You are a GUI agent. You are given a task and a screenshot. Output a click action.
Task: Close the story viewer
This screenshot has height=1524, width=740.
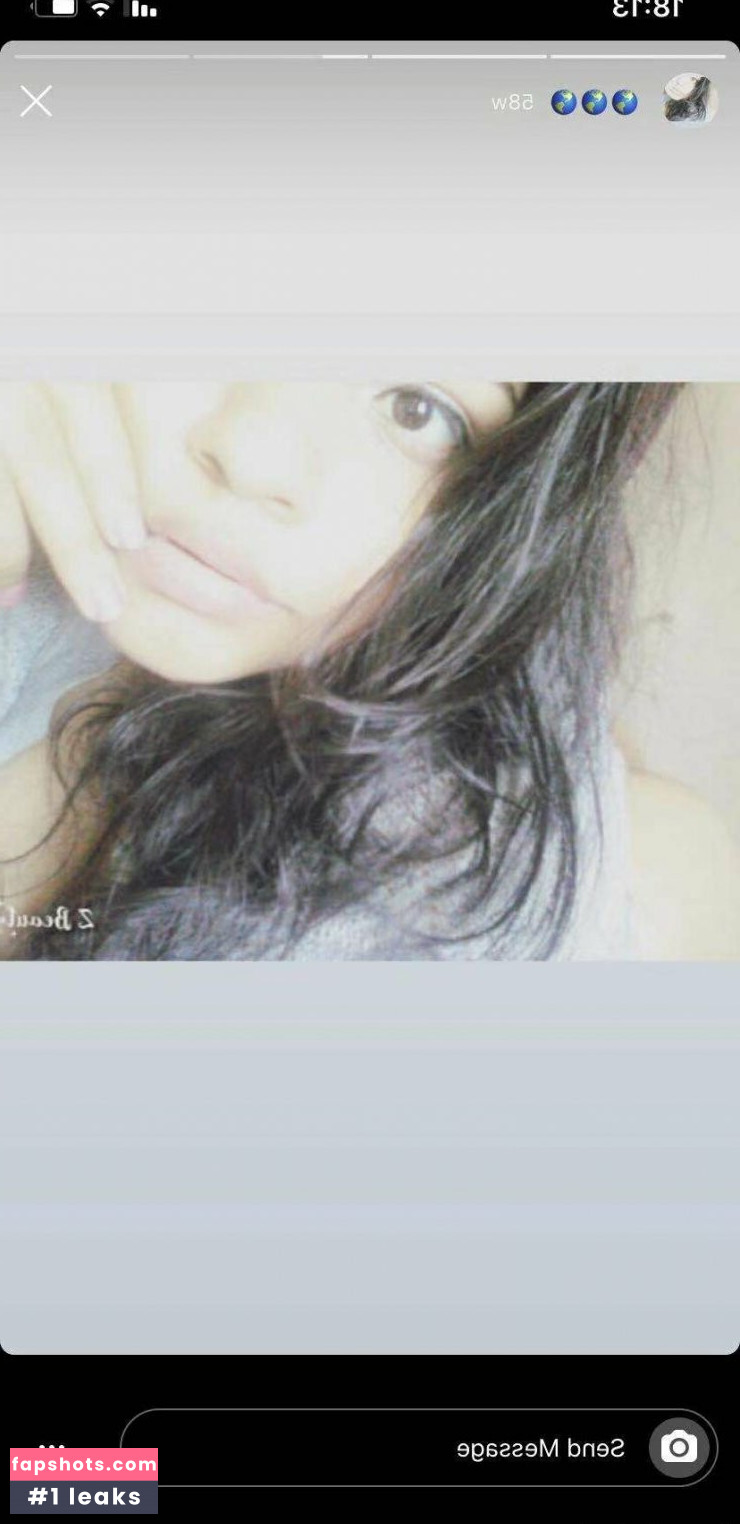pyautogui.click(x=36, y=101)
